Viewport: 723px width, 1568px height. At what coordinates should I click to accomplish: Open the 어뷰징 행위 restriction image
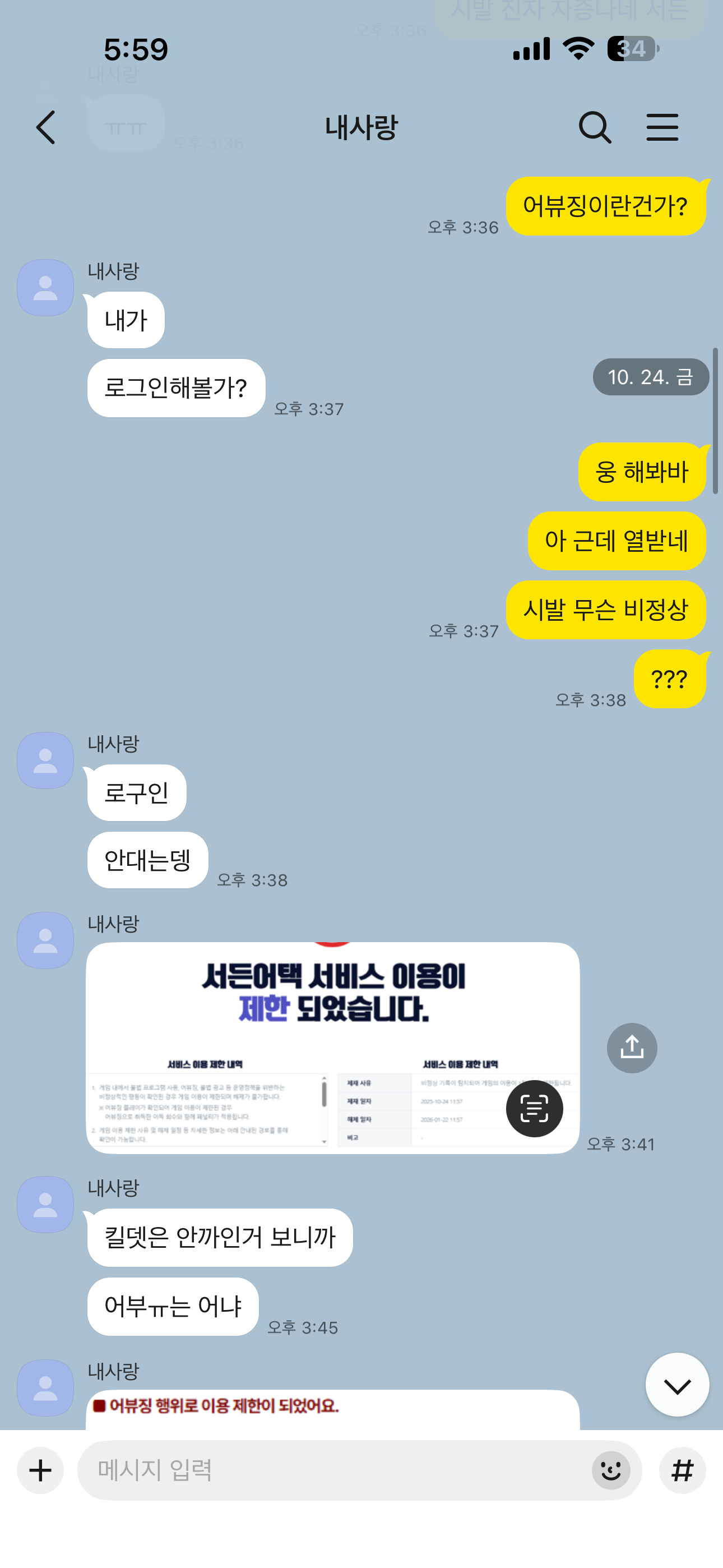[332, 1410]
